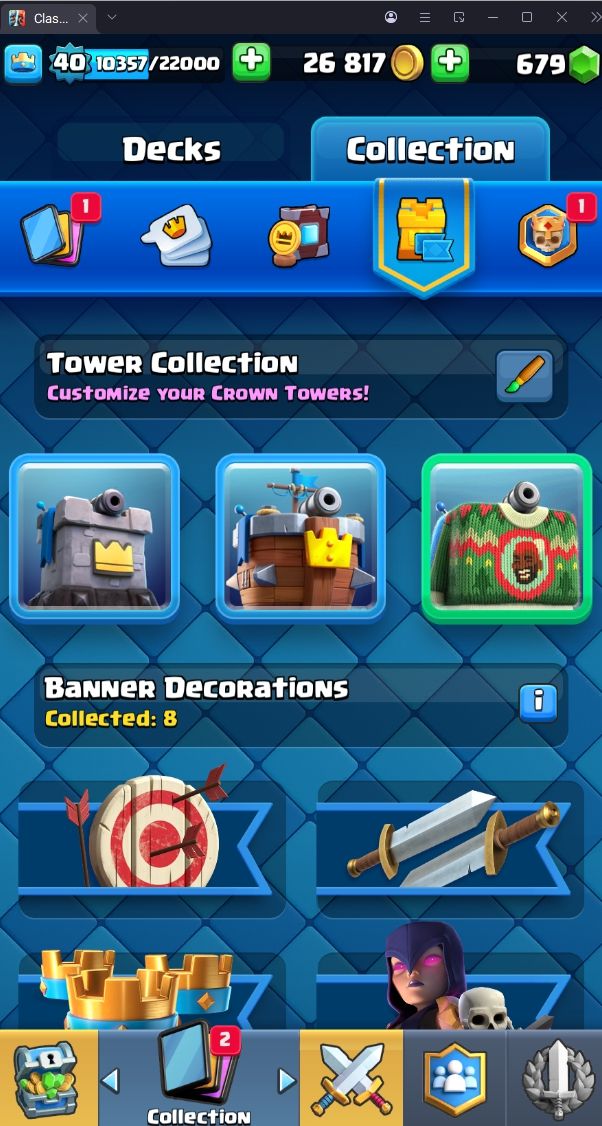Select the green Christmas sweater tower skin
Viewport: 602px width, 1126px height.
click(x=506, y=537)
